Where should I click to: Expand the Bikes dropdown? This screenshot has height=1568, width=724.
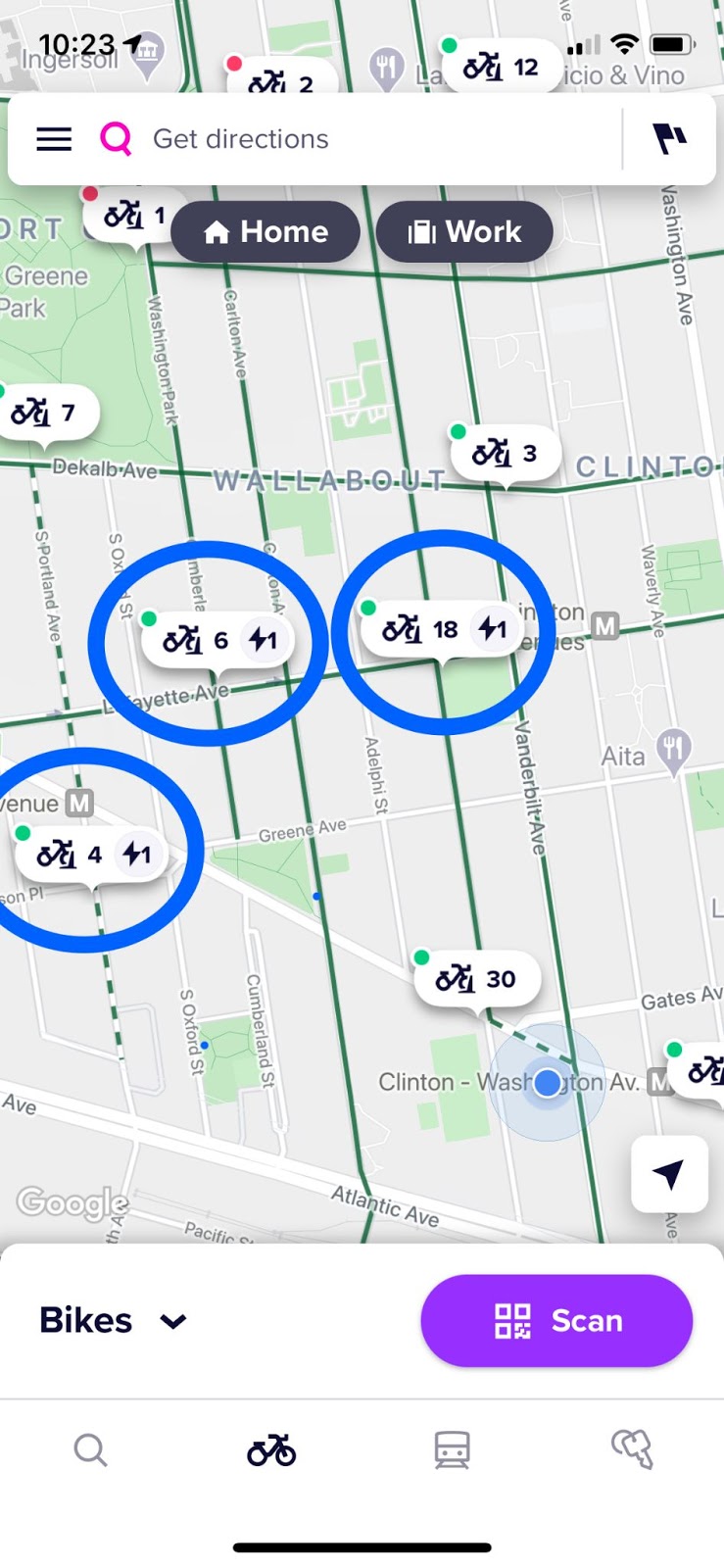[x=113, y=1321]
